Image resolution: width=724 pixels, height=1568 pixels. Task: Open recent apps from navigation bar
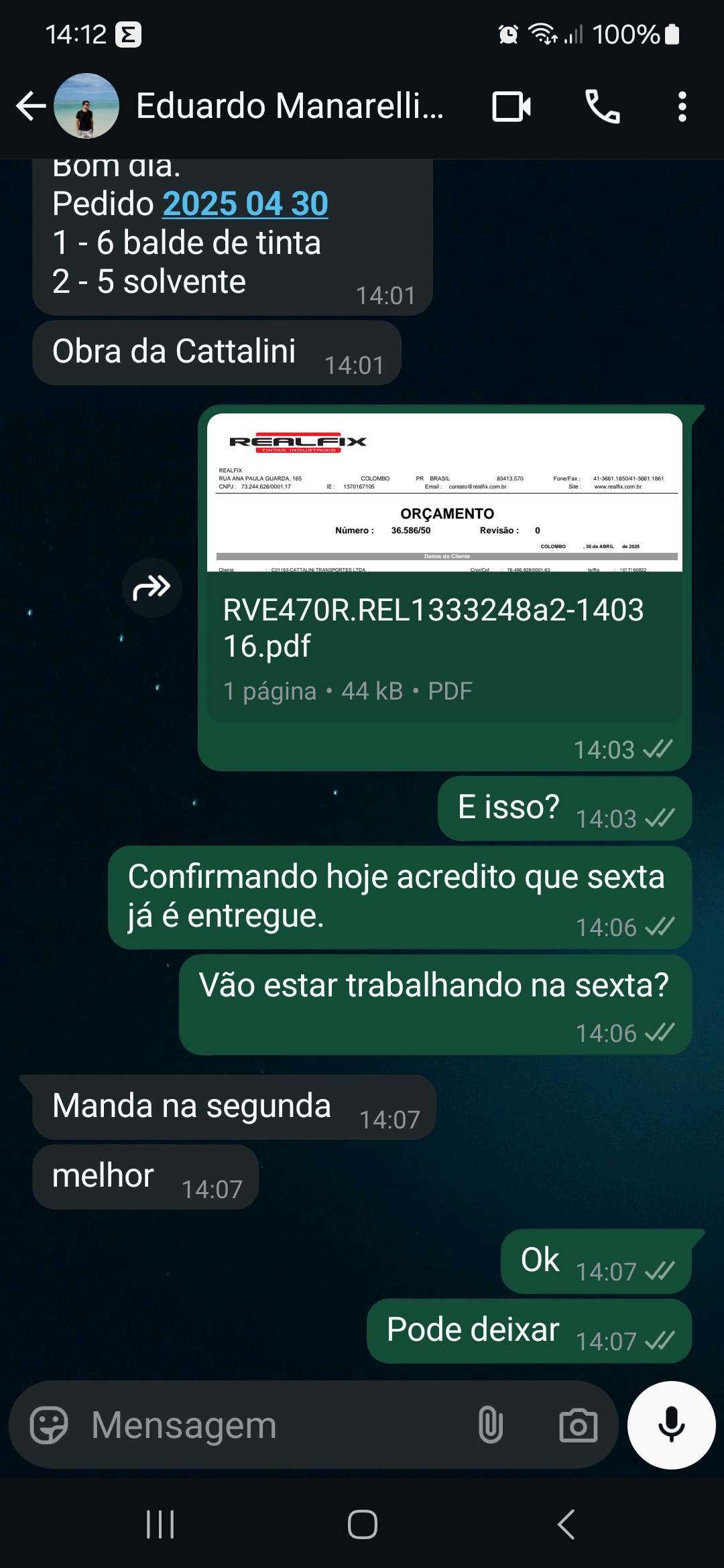(x=160, y=1524)
